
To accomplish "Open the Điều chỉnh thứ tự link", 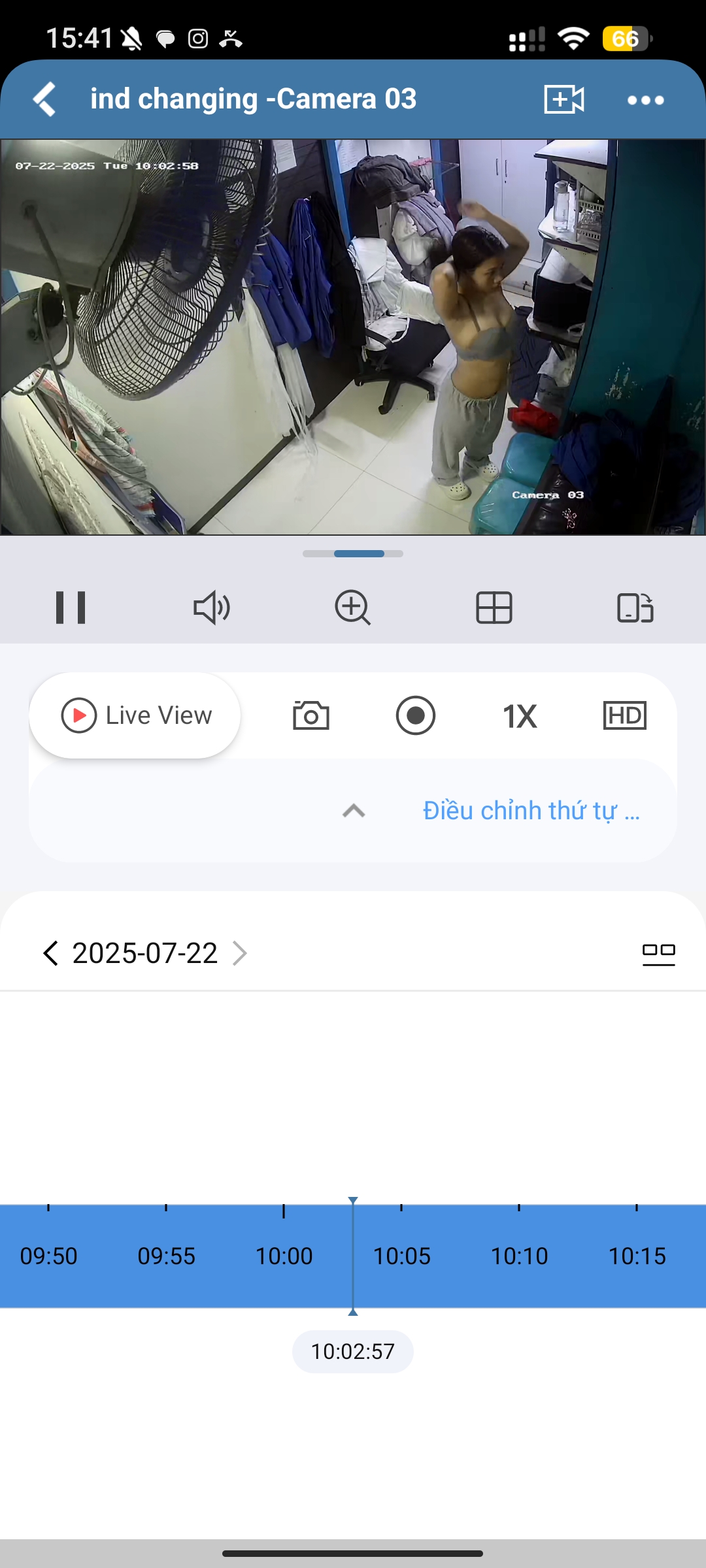I will click(x=531, y=811).
